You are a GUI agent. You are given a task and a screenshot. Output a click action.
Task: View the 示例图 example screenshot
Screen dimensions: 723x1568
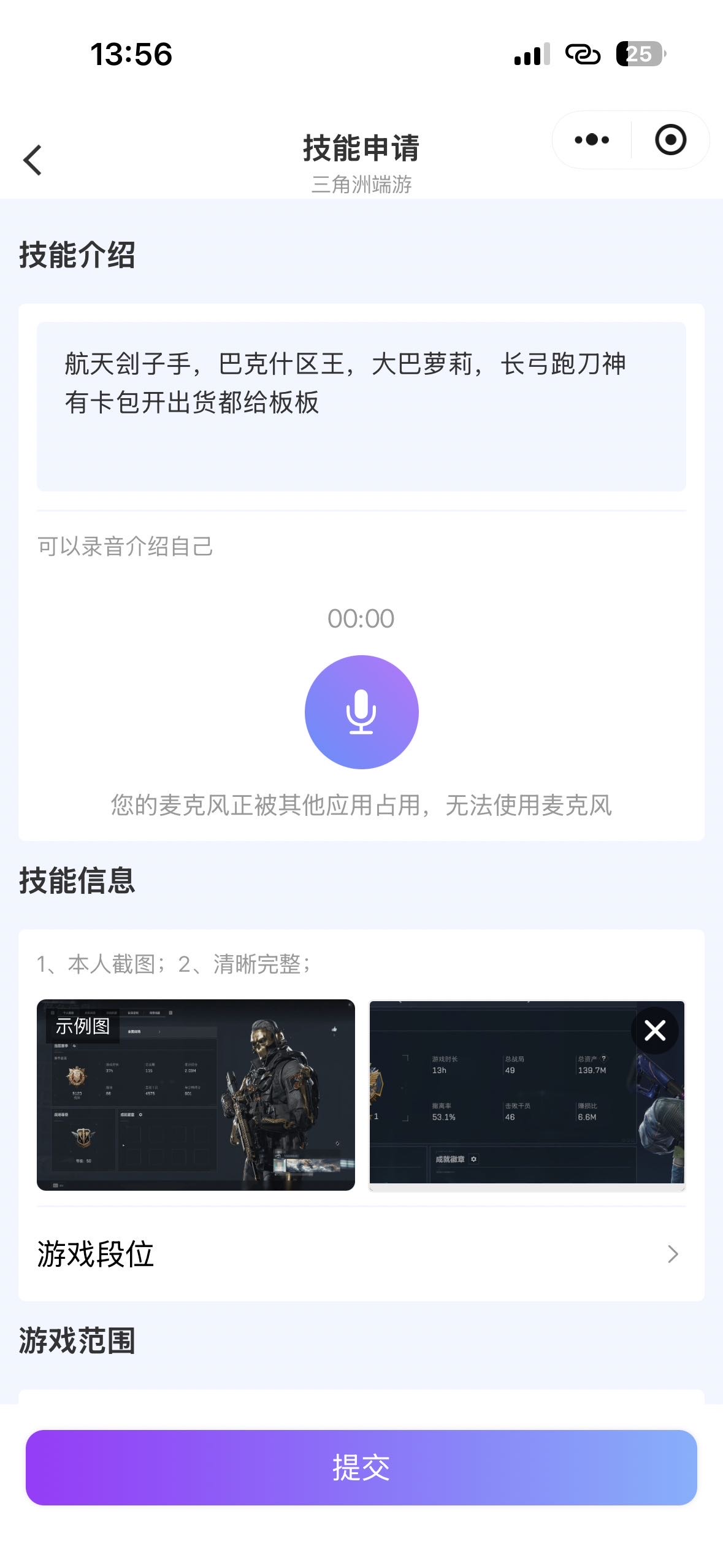[196, 1094]
